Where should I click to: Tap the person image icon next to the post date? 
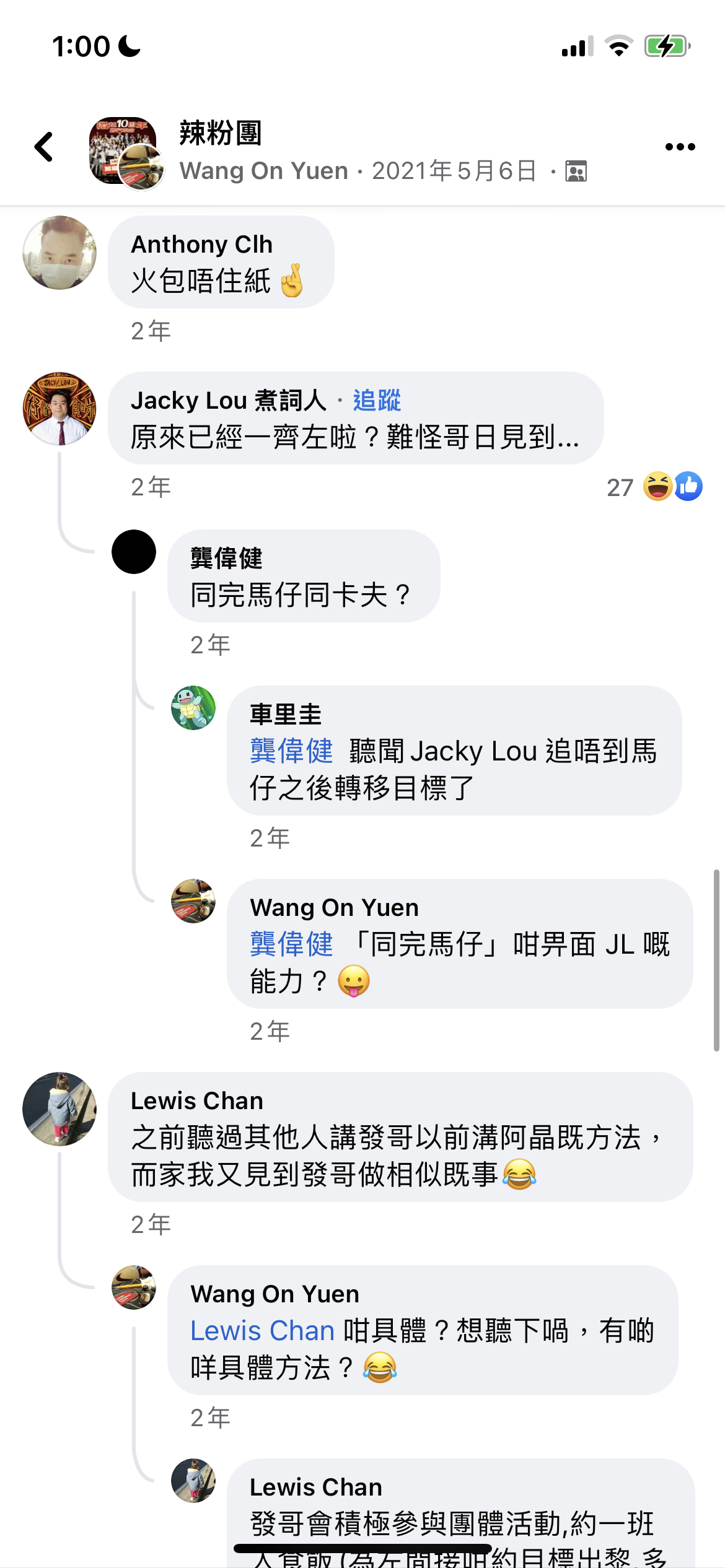pyautogui.click(x=576, y=172)
